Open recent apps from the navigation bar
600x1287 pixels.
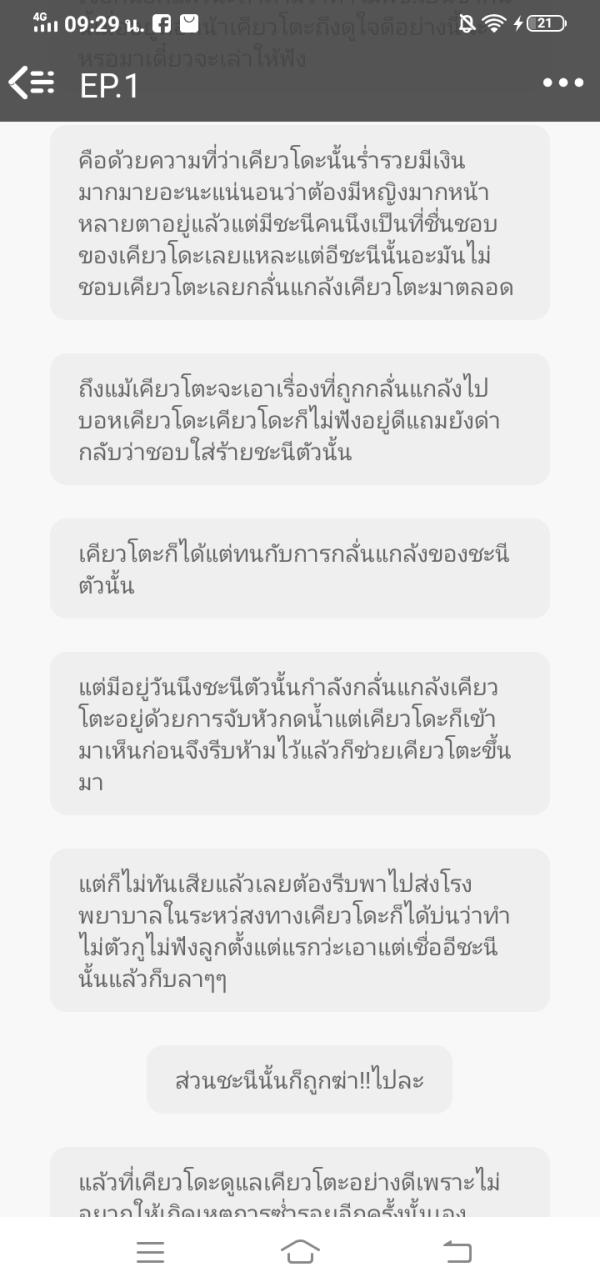coord(150,1251)
